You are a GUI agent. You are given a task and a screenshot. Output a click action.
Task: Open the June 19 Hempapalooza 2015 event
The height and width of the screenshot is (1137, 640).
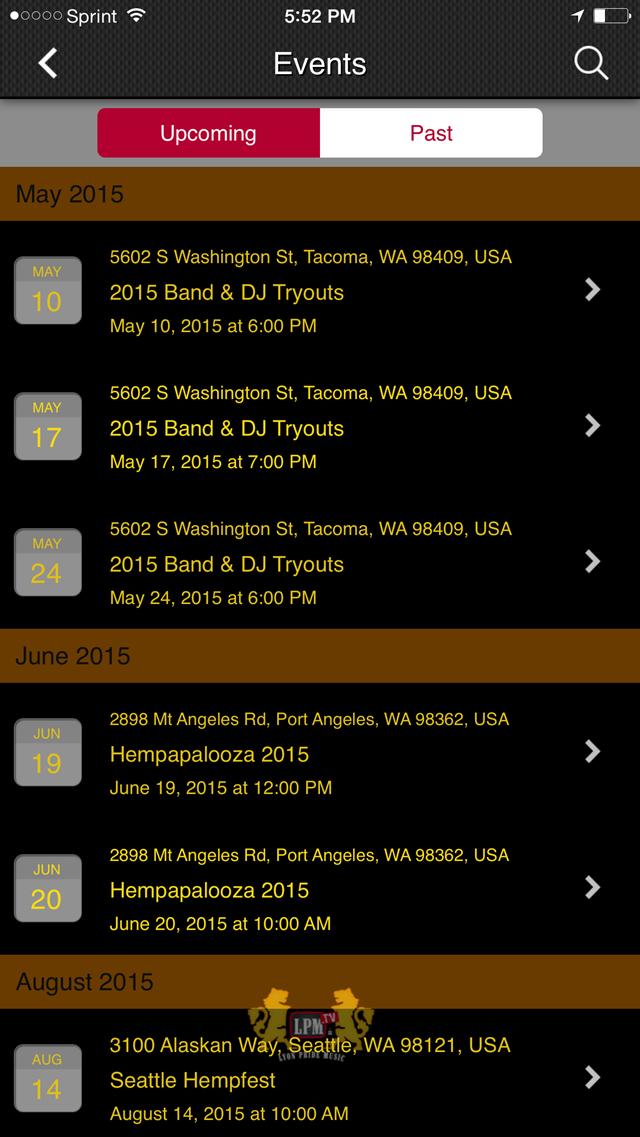pos(320,751)
